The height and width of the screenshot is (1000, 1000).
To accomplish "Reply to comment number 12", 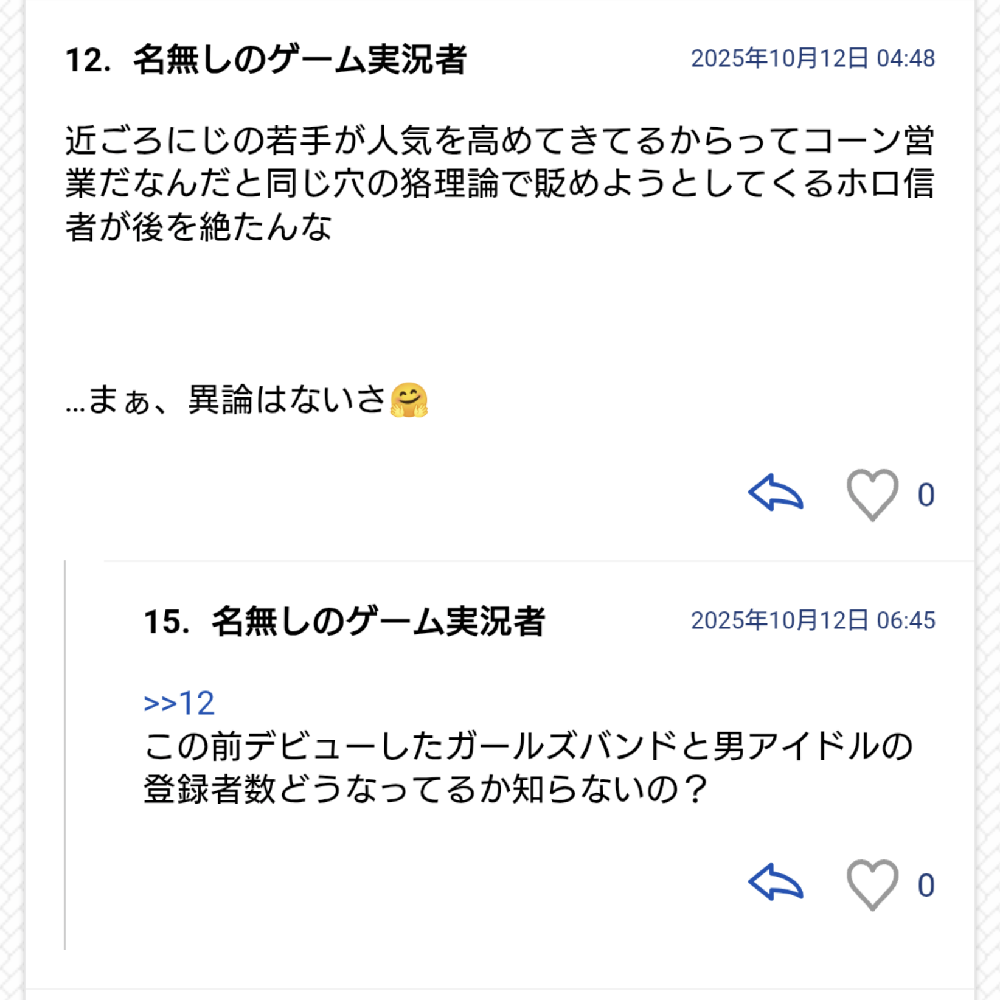I will (776, 494).
